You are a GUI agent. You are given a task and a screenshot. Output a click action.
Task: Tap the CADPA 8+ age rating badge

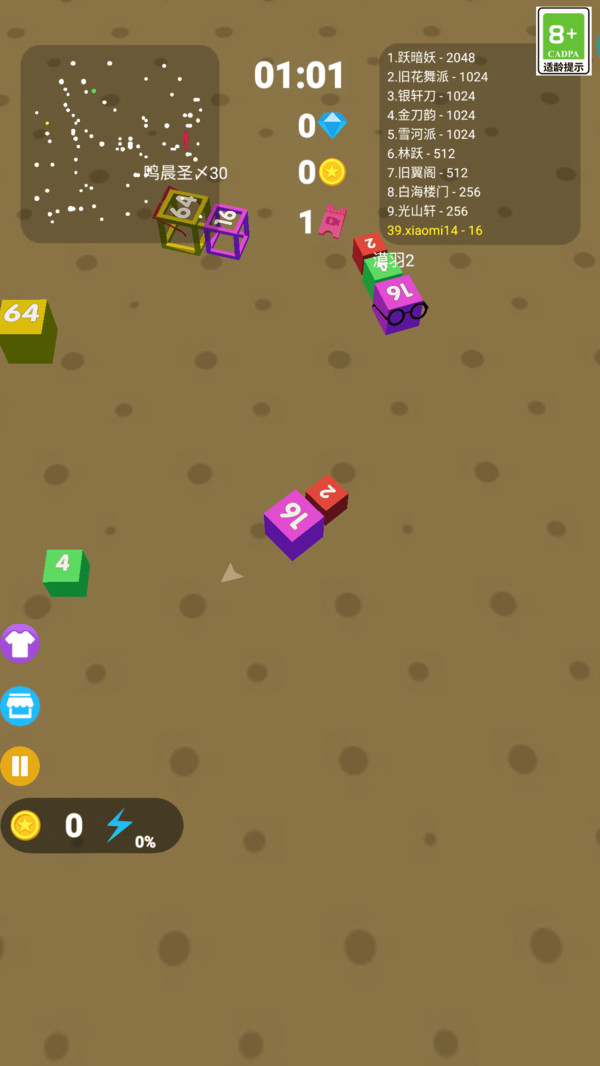[563, 41]
